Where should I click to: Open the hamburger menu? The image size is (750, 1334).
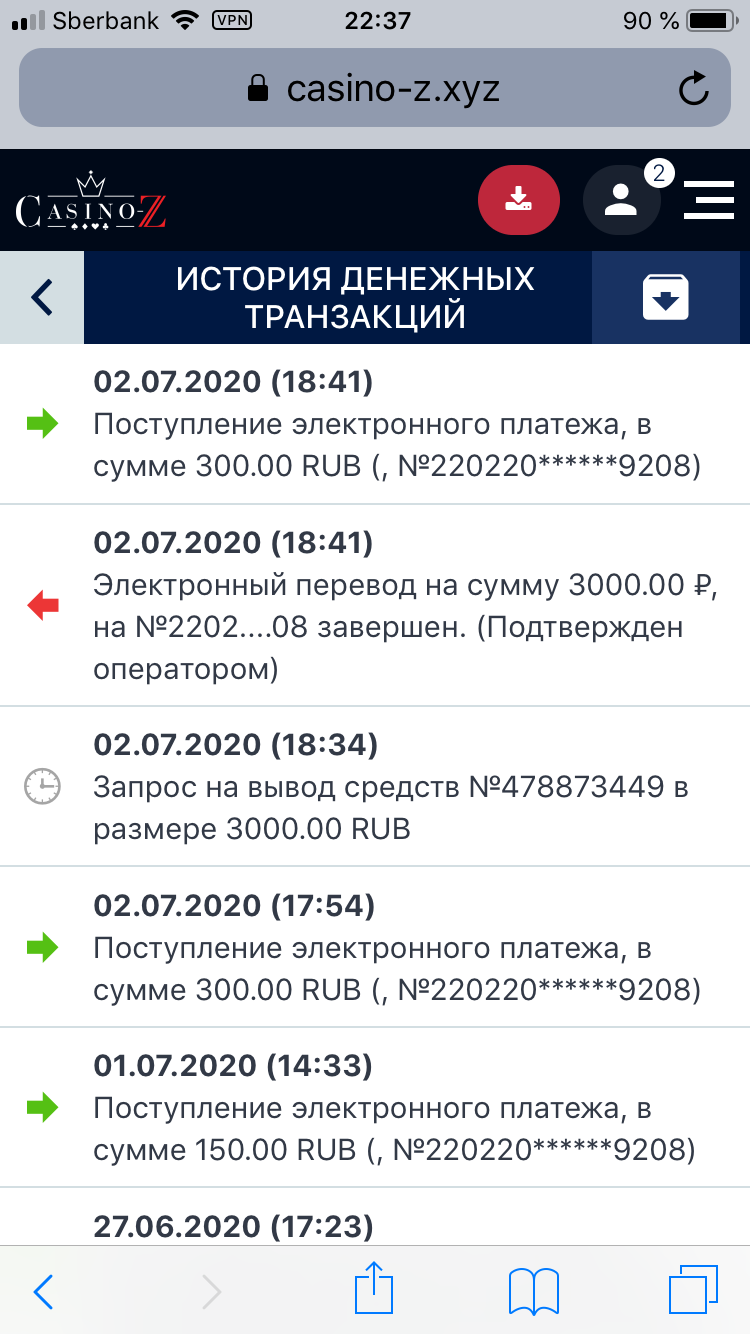click(x=708, y=199)
